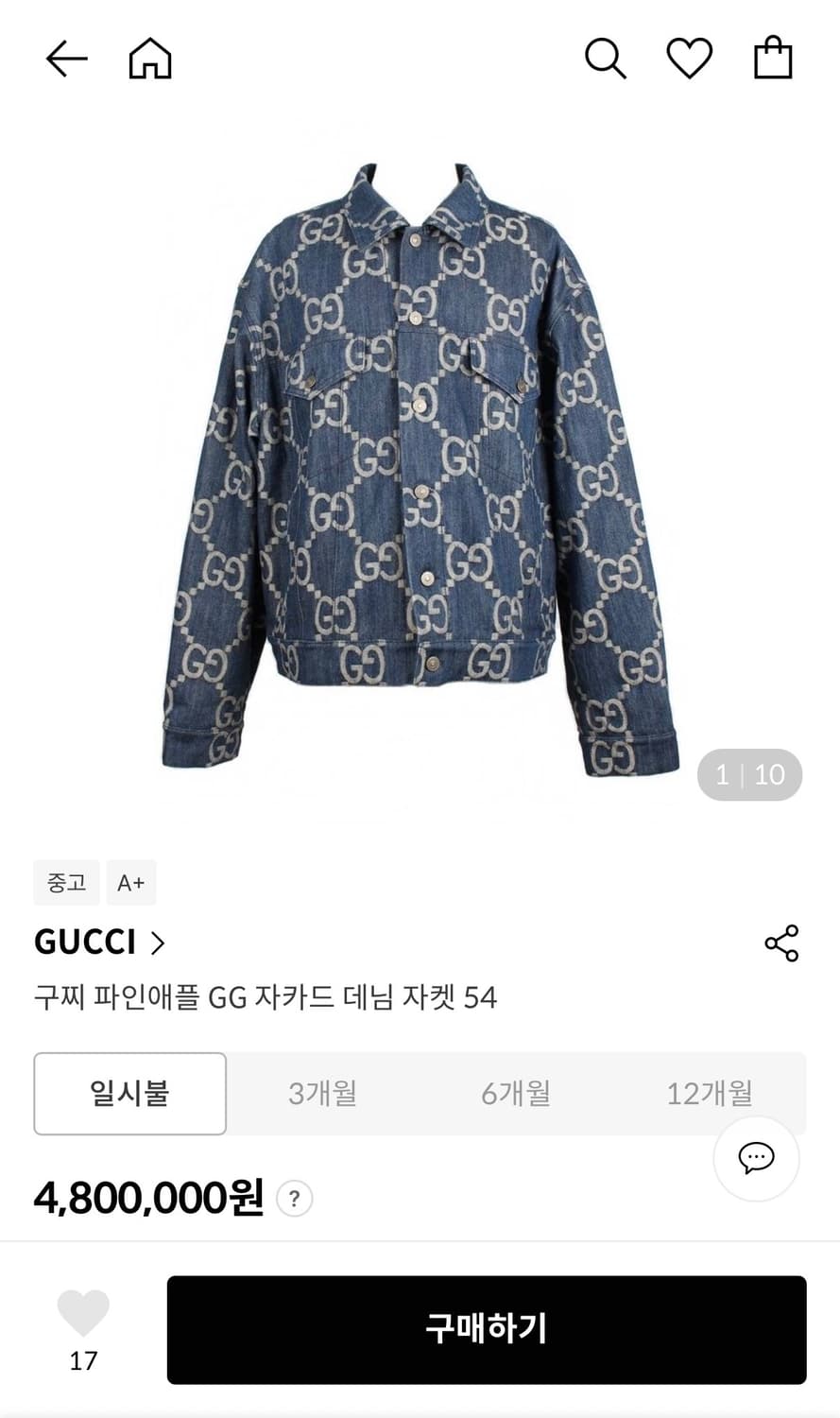Open wishlist via top heart icon
This screenshot has height=1418, width=840.
coord(689,57)
